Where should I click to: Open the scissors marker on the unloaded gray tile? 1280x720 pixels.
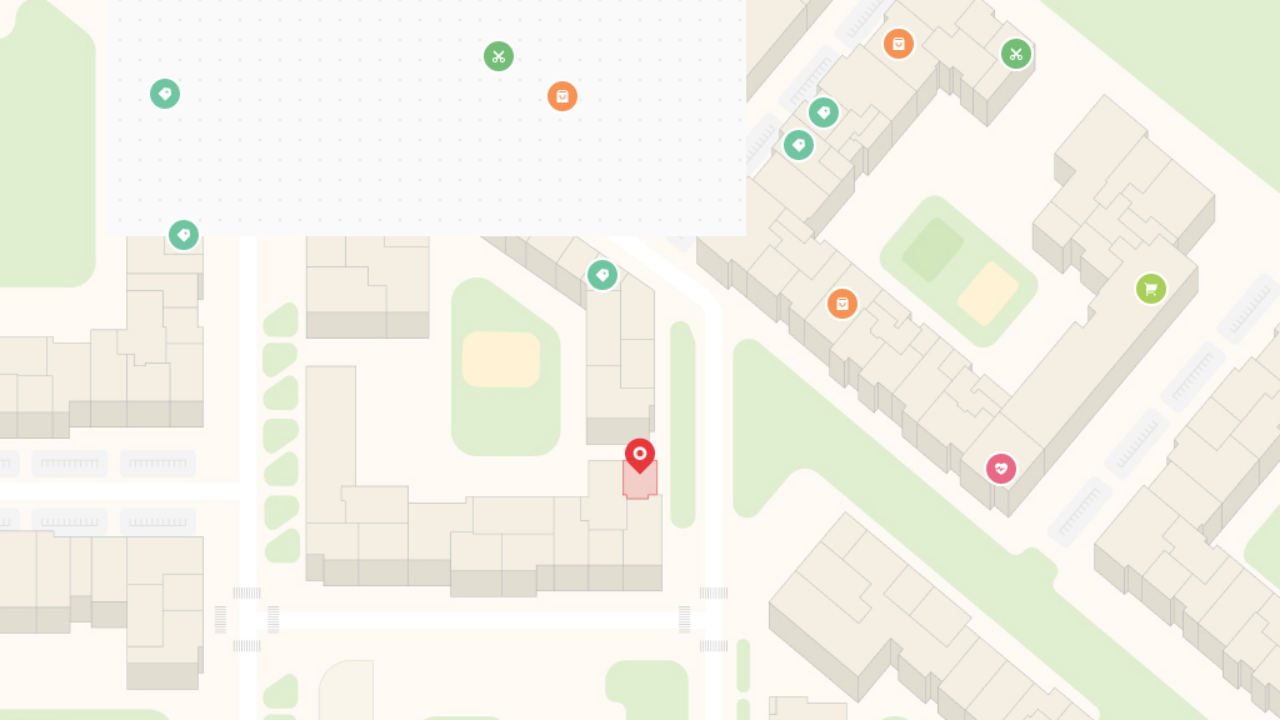coord(499,56)
